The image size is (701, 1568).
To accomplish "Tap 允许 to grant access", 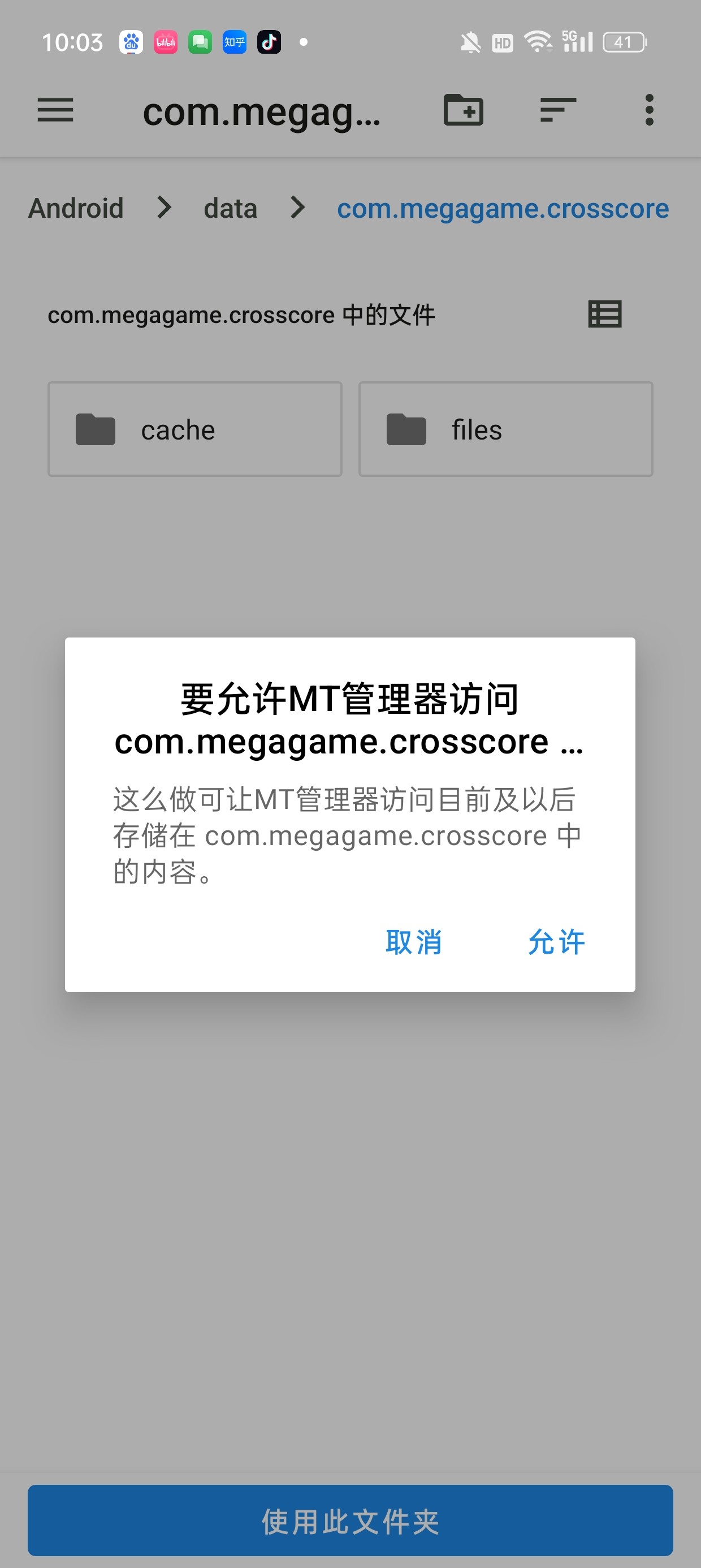I will click(x=556, y=942).
